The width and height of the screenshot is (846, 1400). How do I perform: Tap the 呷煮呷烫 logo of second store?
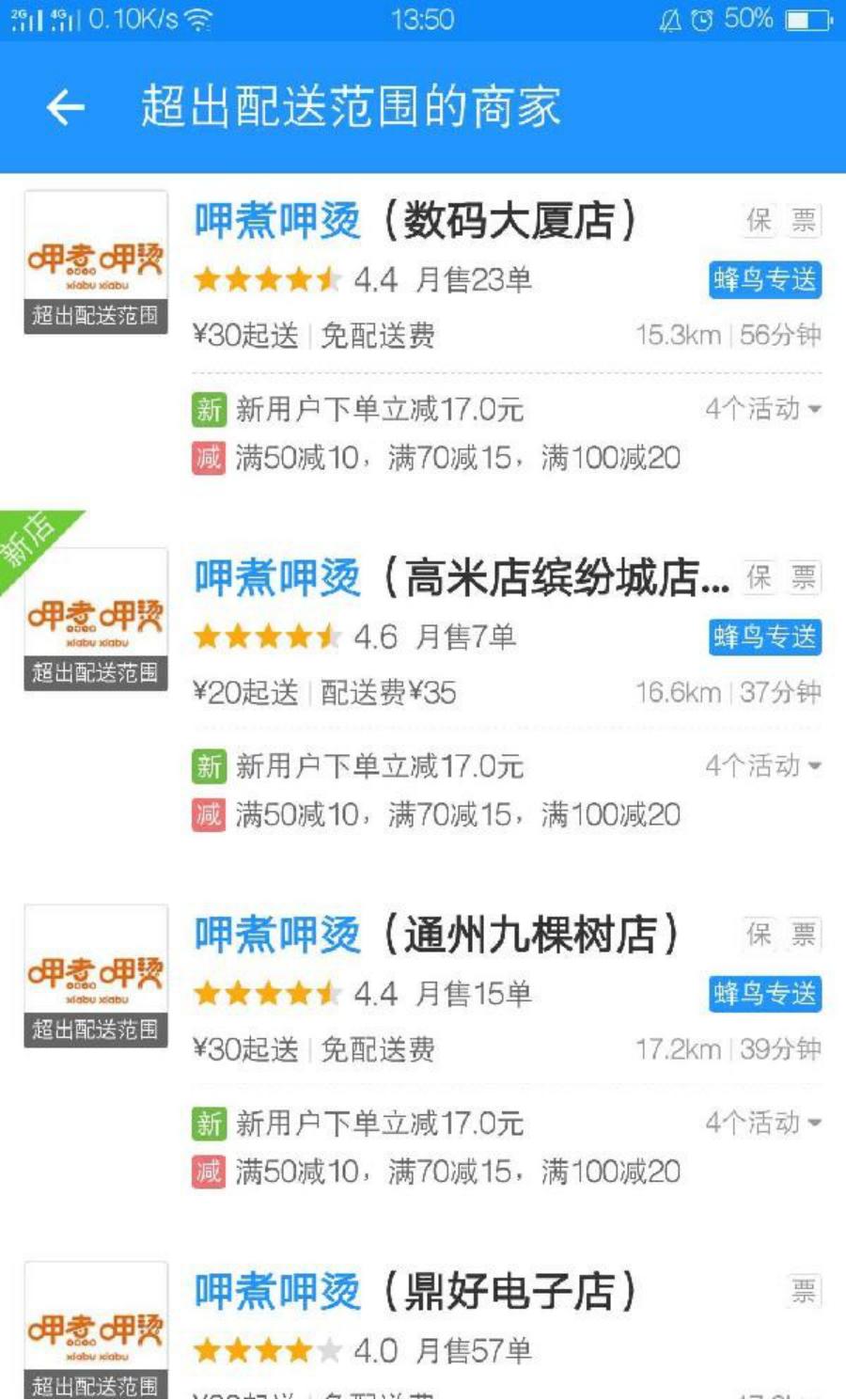tap(94, 616)
